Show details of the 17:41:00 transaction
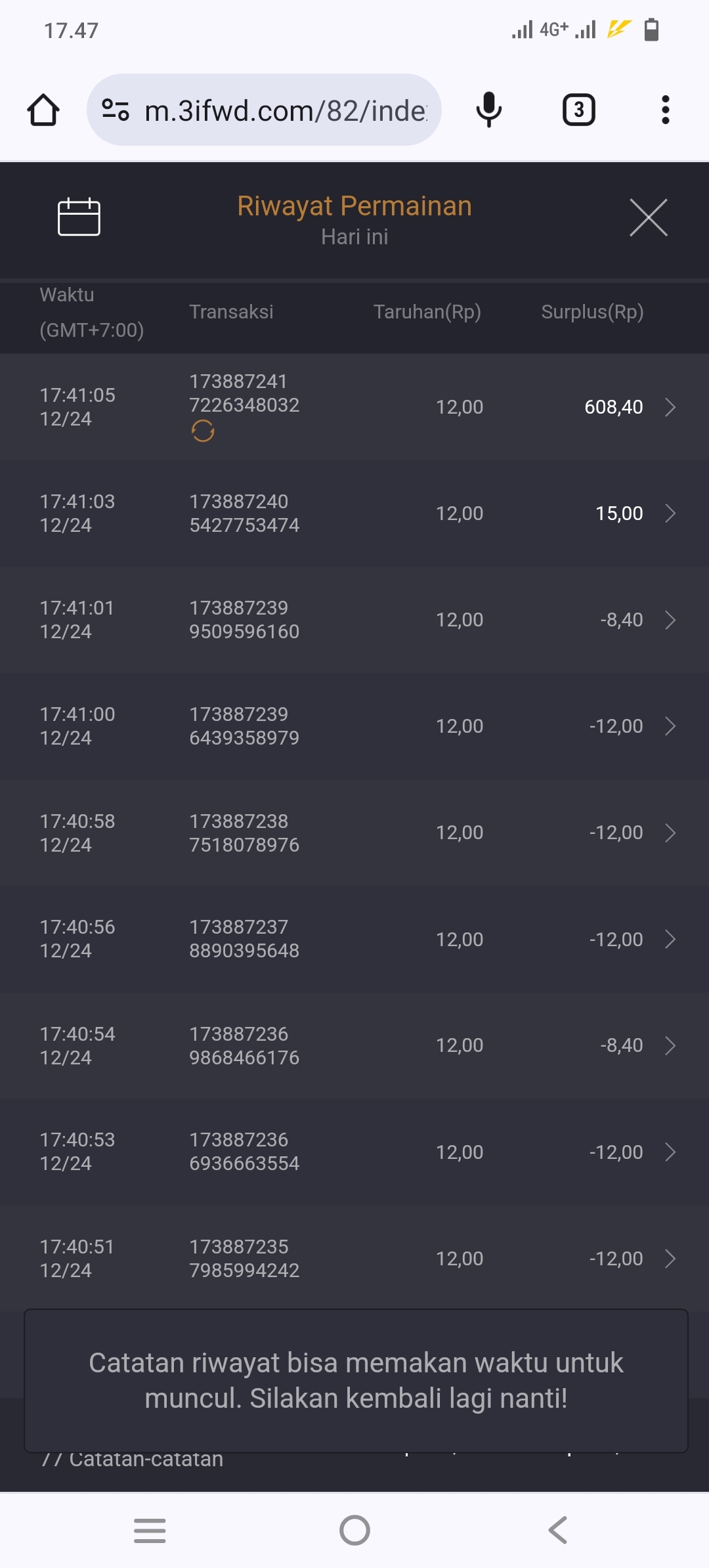This screenshot has height=1568, width=709. point(670,726)
